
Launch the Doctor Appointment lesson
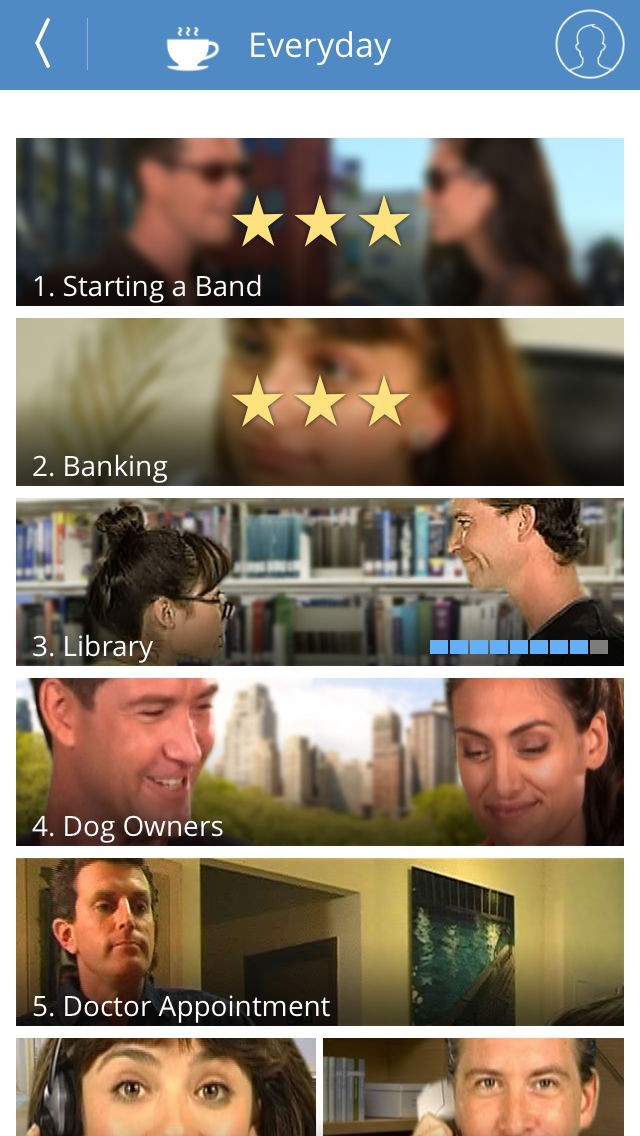pos(320,942)
